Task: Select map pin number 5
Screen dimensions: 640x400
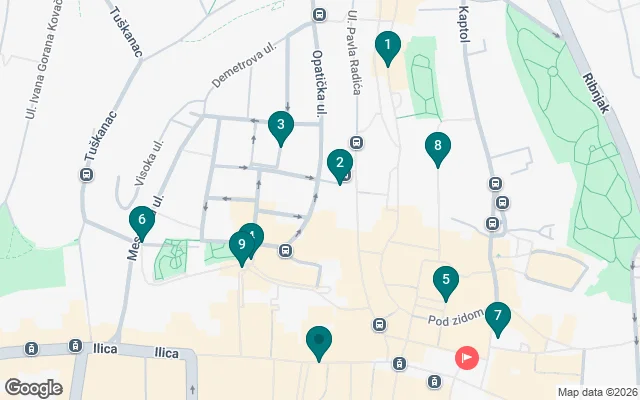Action: click(x=446, y=281)
